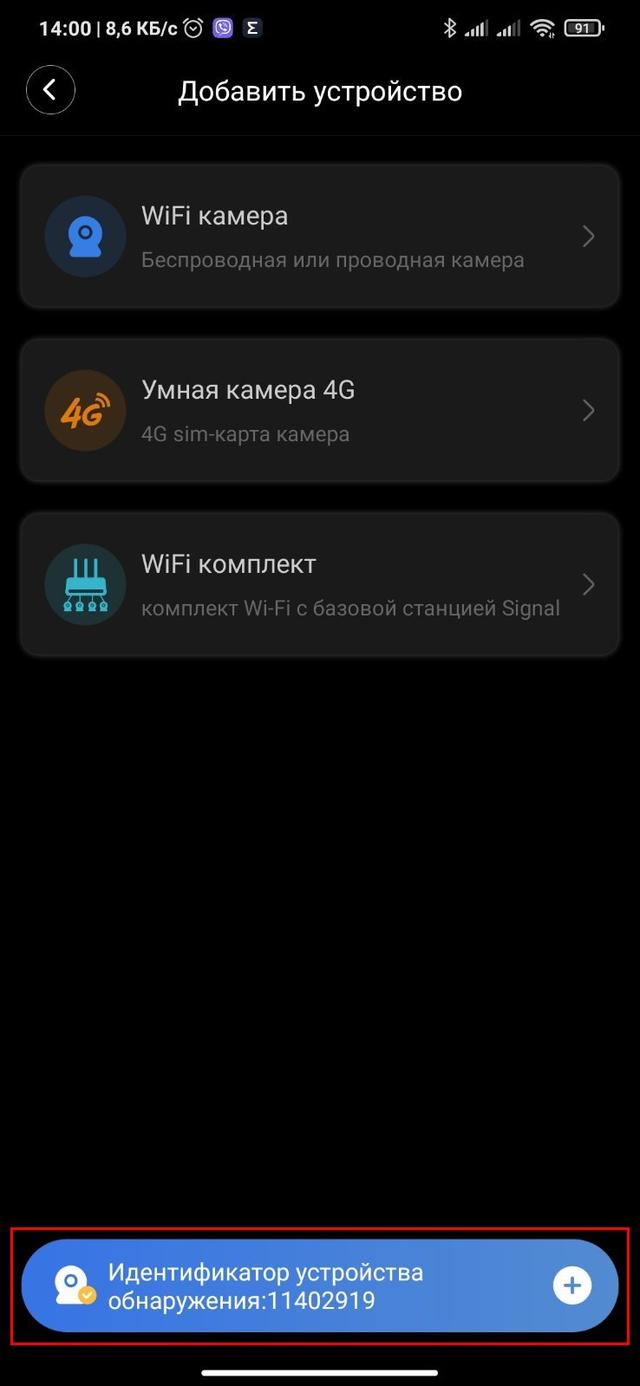Screen dimensions: 640x1386
Task: Select Умная камера 4G
Action: (x=320, y=410)
